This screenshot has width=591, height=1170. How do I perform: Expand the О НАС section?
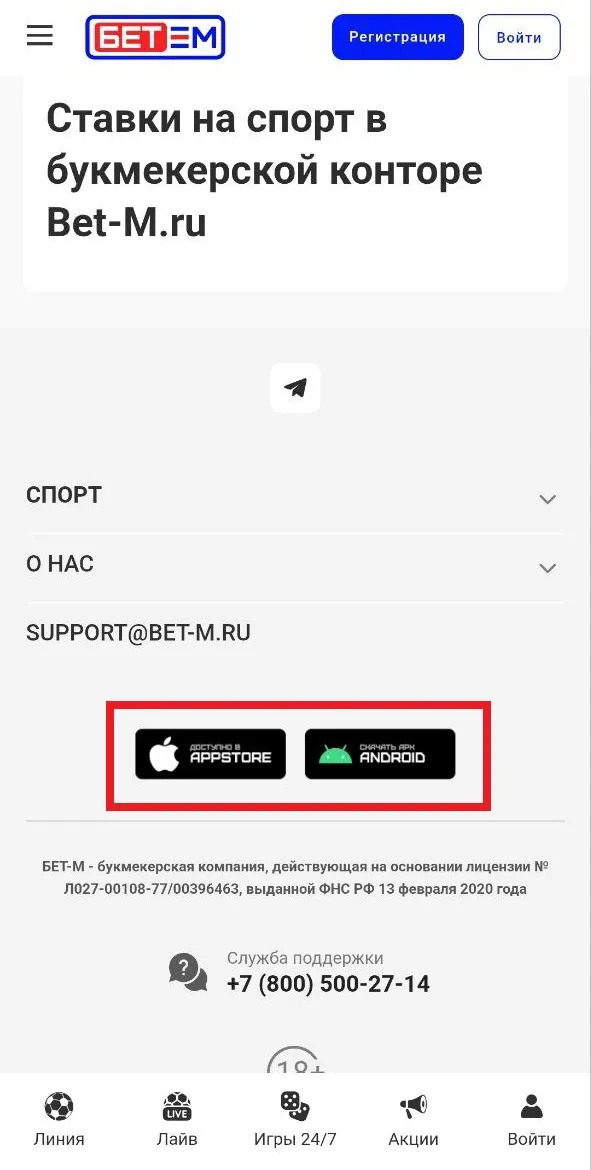click(295, 566)
